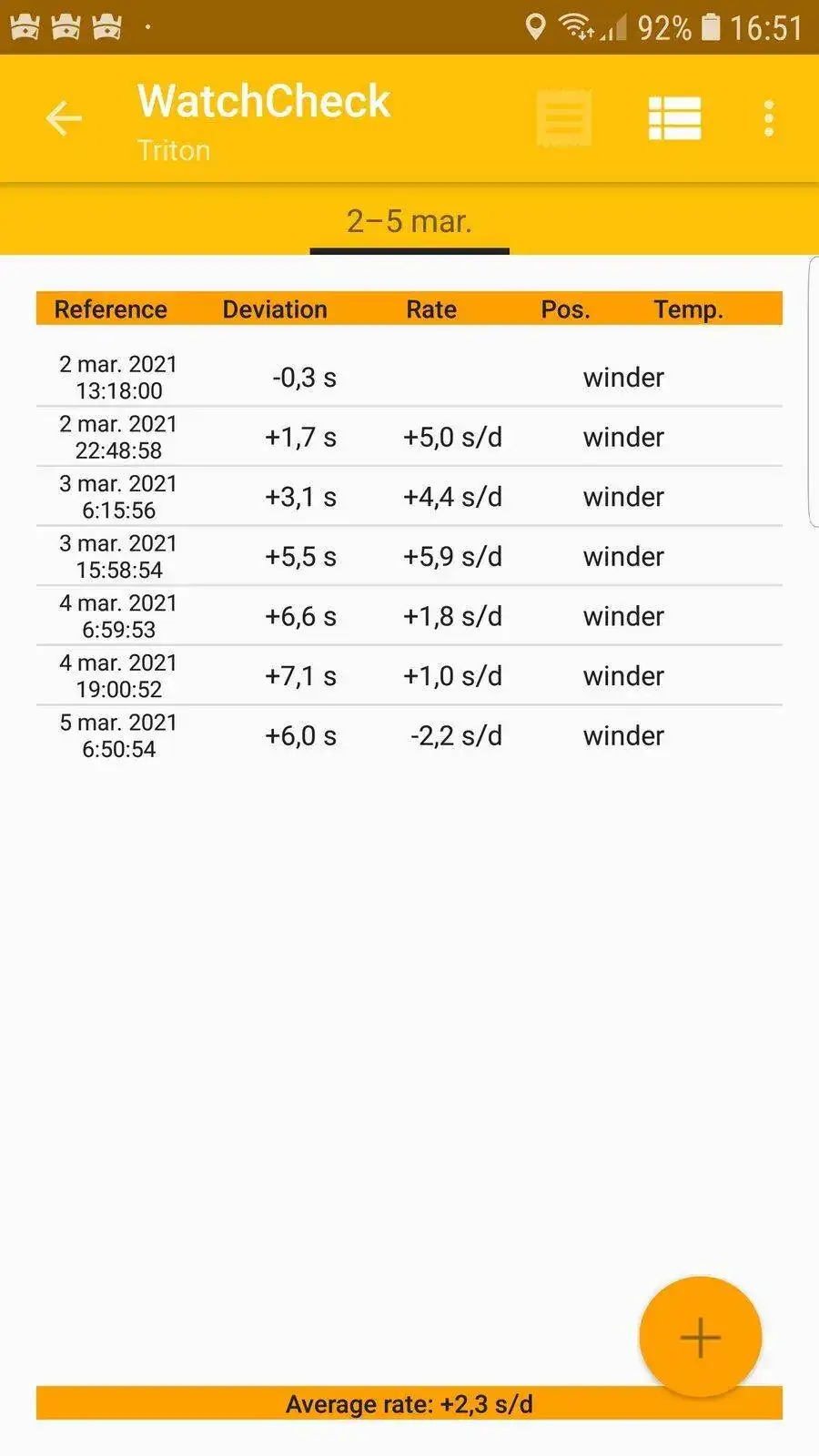Select the winder position for 4 mar. 19:00 entry
Image resolution: width=819 pixels, height=1456 pixels.
click(623, 676)
